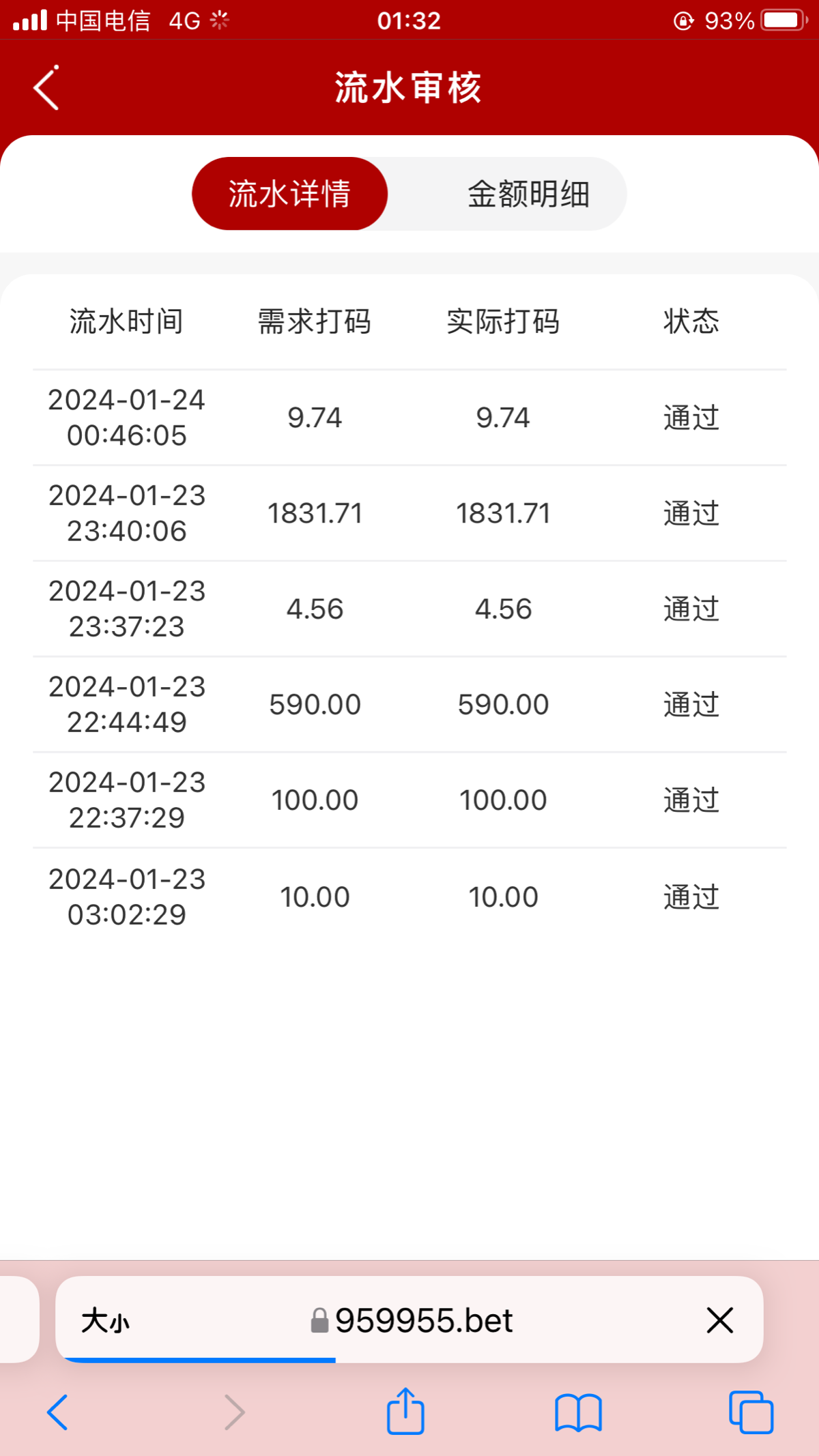819x1456 pixels.
Task: Switch to the 金额明细 tab
Action: (528, 194)
